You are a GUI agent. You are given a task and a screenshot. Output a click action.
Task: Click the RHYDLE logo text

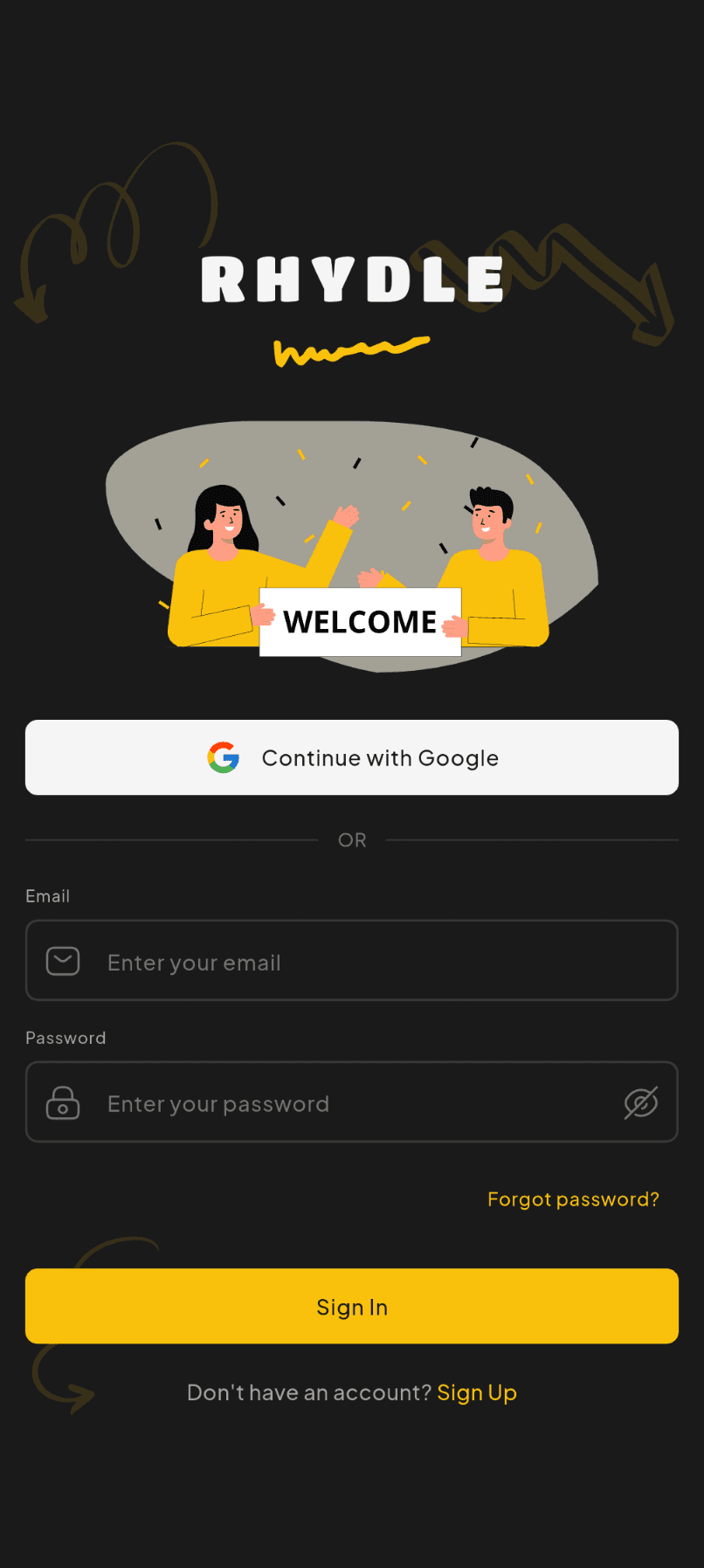352,280
